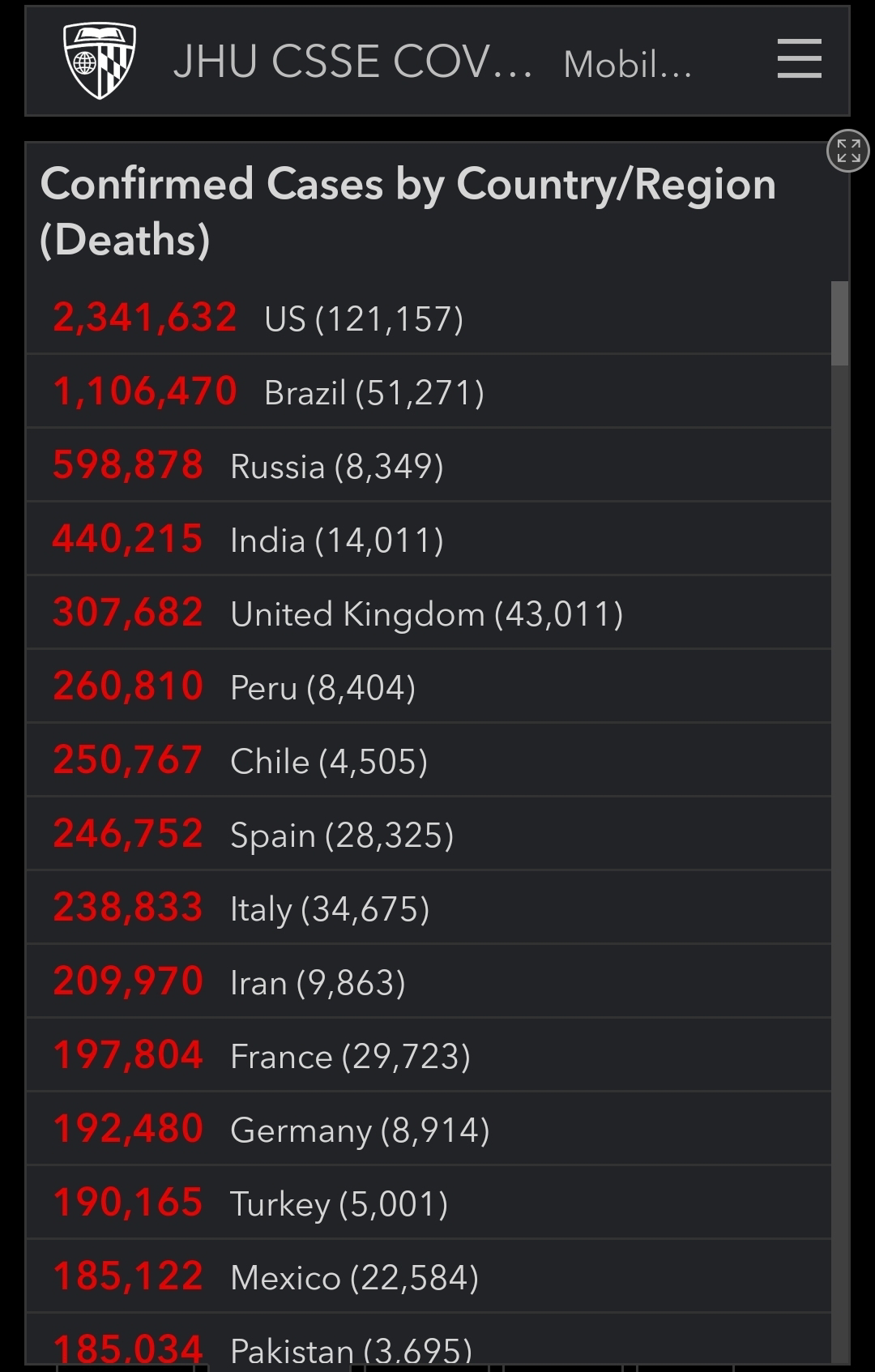This screenshot has width=875, height=1372.
Task: Select the Chile row
Action: click(429, 759)
